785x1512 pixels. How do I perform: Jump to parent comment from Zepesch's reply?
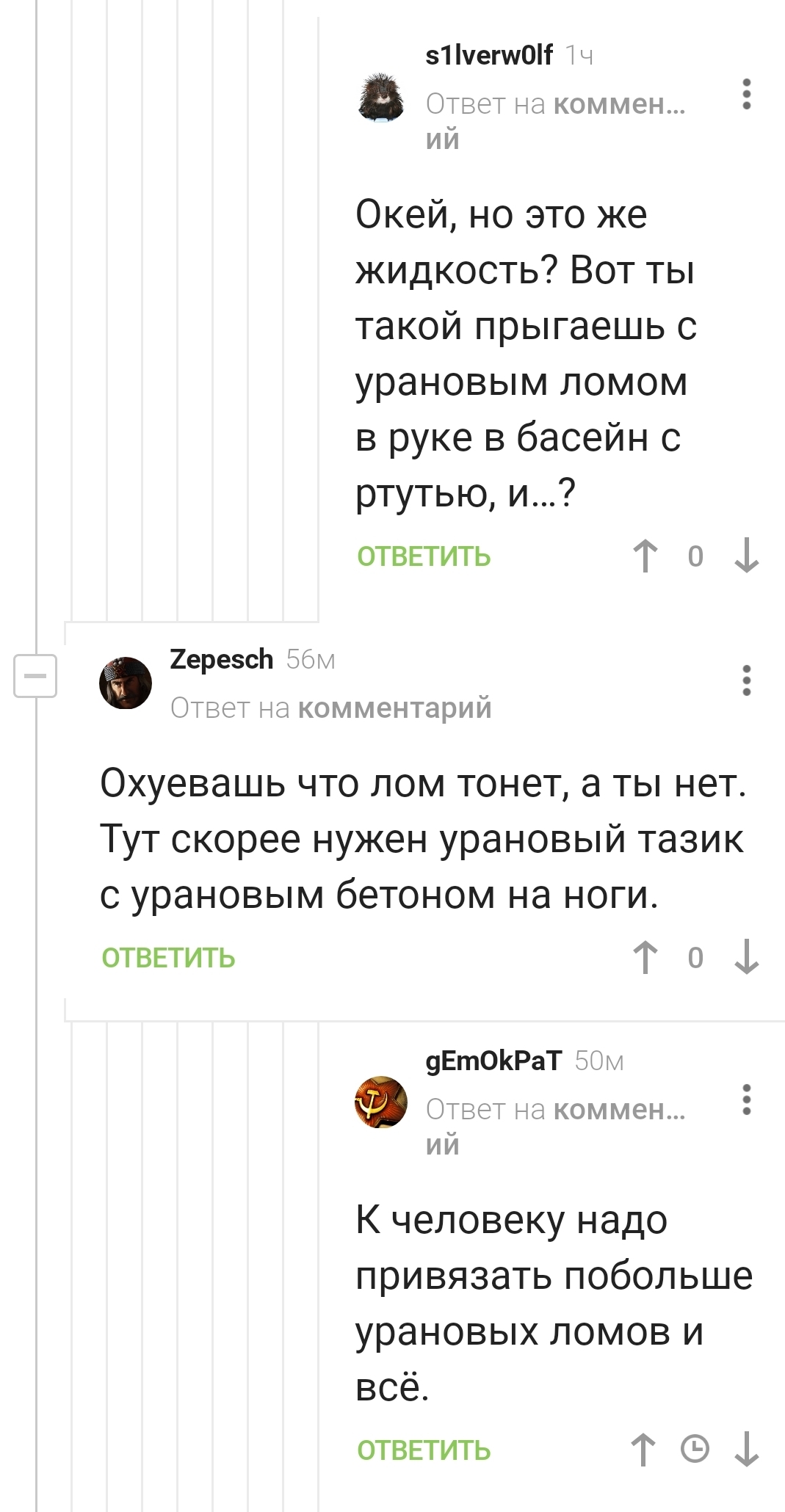(x=394, y=708)
